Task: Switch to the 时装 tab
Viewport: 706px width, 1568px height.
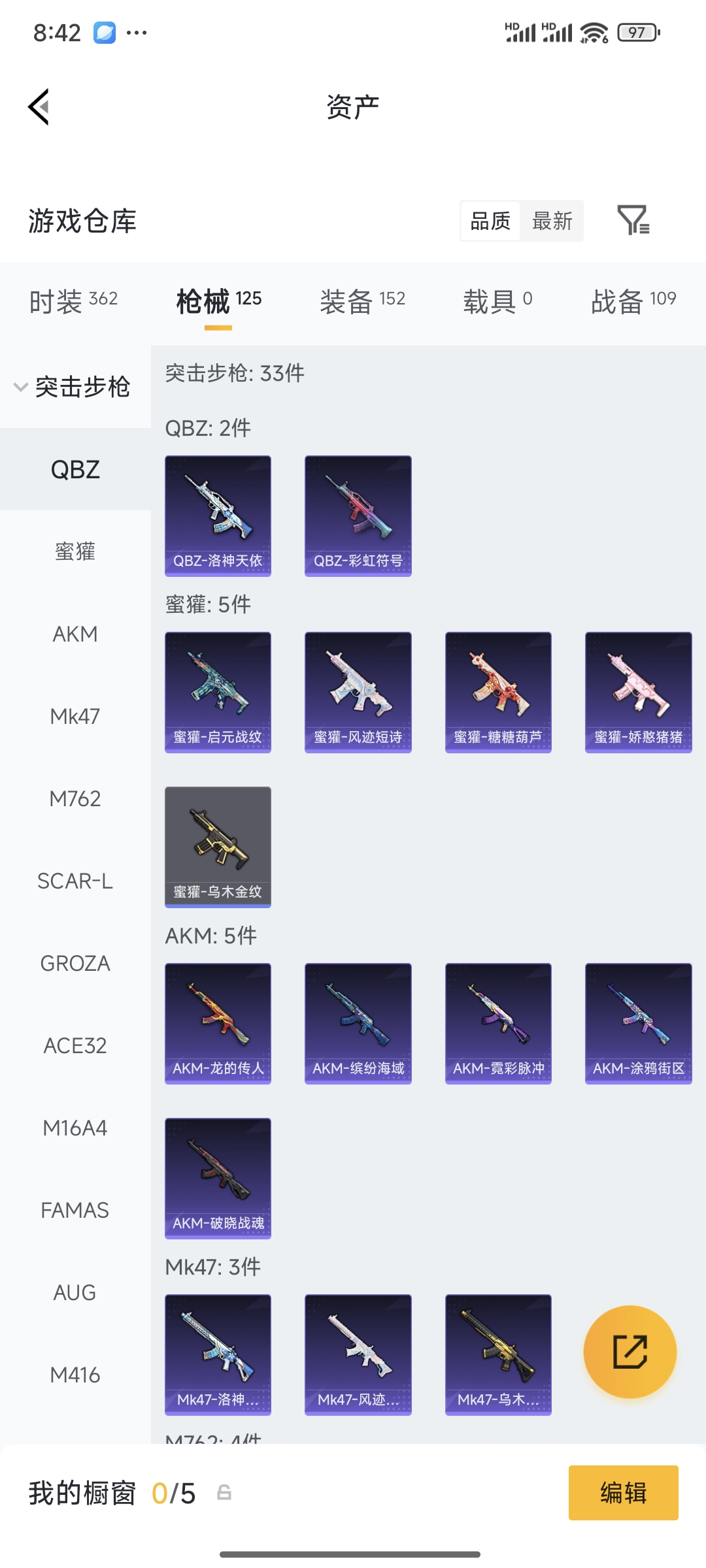Action: coord(73,301)
